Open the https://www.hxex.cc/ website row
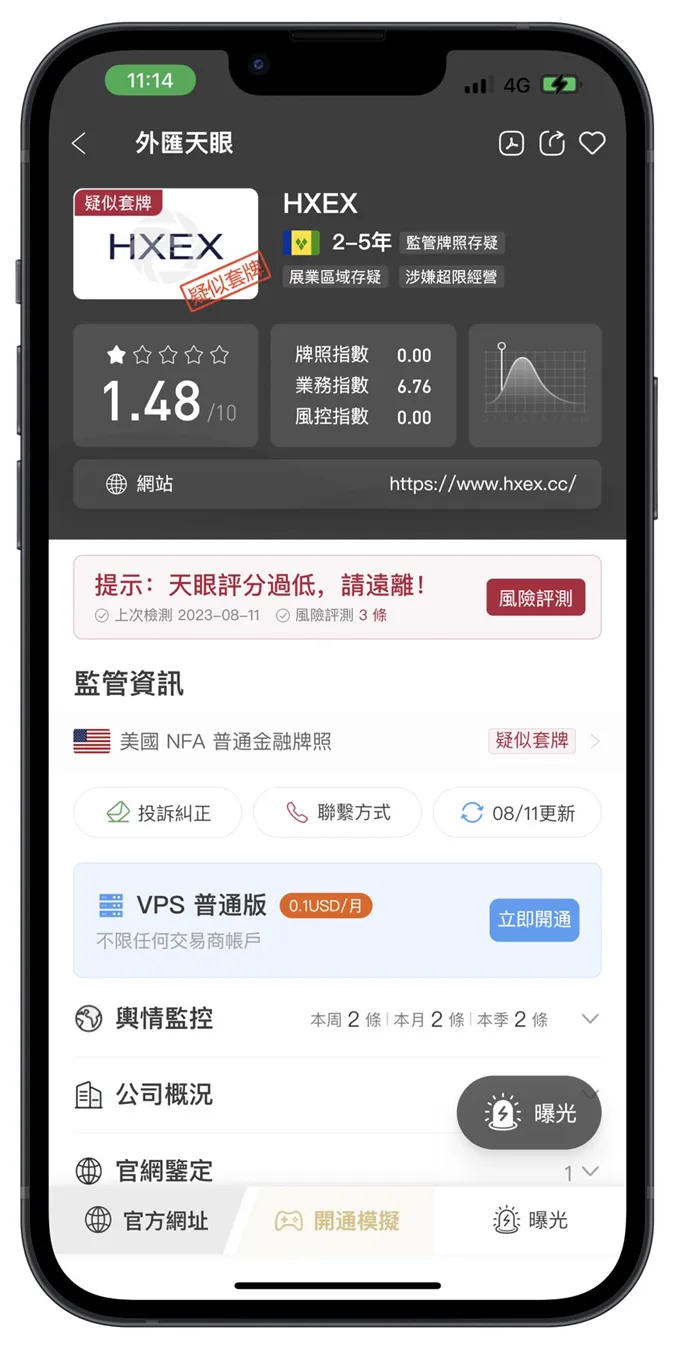The height and width of the screenshot is (1350, 675). pyautogui.click(x=337, y=484)
